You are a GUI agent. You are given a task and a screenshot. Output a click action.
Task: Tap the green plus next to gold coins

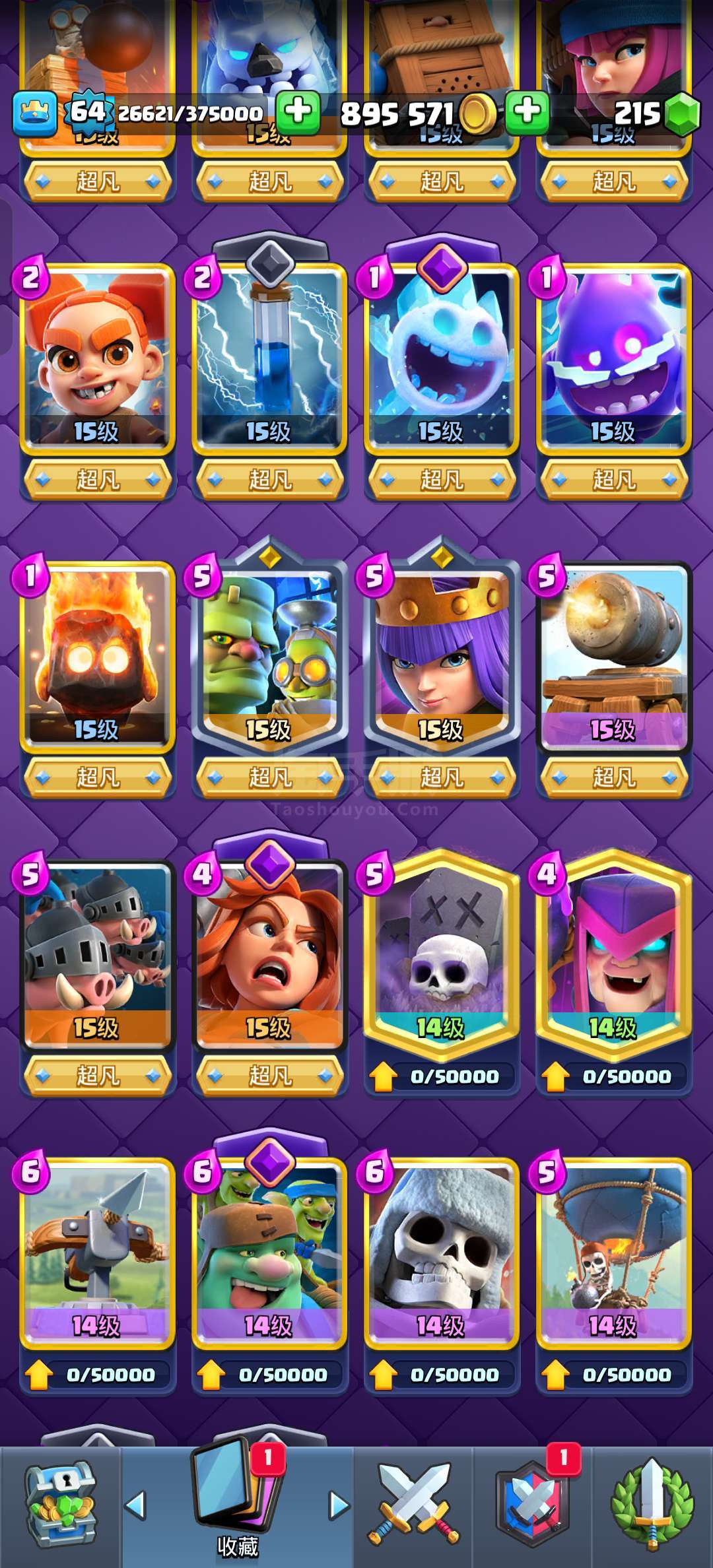pos(527,111)
